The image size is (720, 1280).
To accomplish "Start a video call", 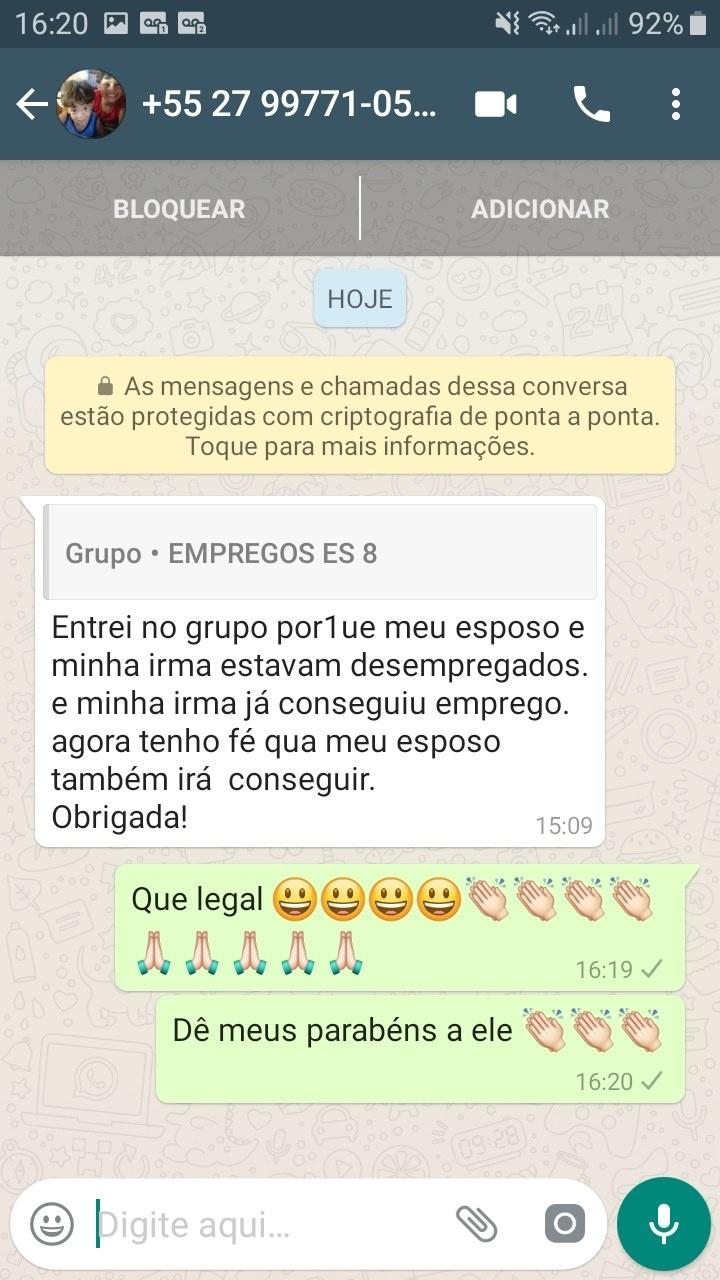I will coord(496,104).
